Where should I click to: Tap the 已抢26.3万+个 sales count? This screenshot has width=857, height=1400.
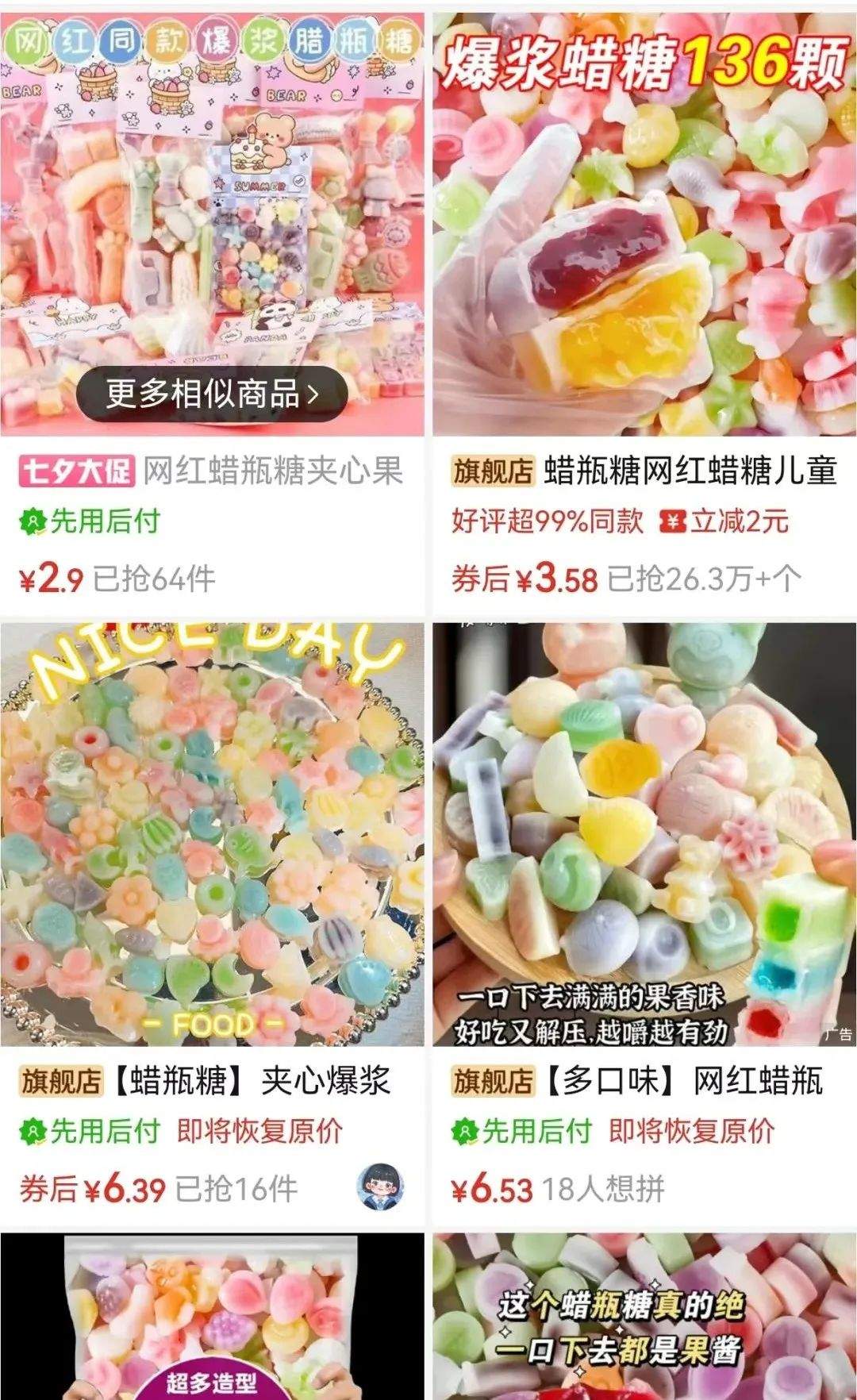709,578
